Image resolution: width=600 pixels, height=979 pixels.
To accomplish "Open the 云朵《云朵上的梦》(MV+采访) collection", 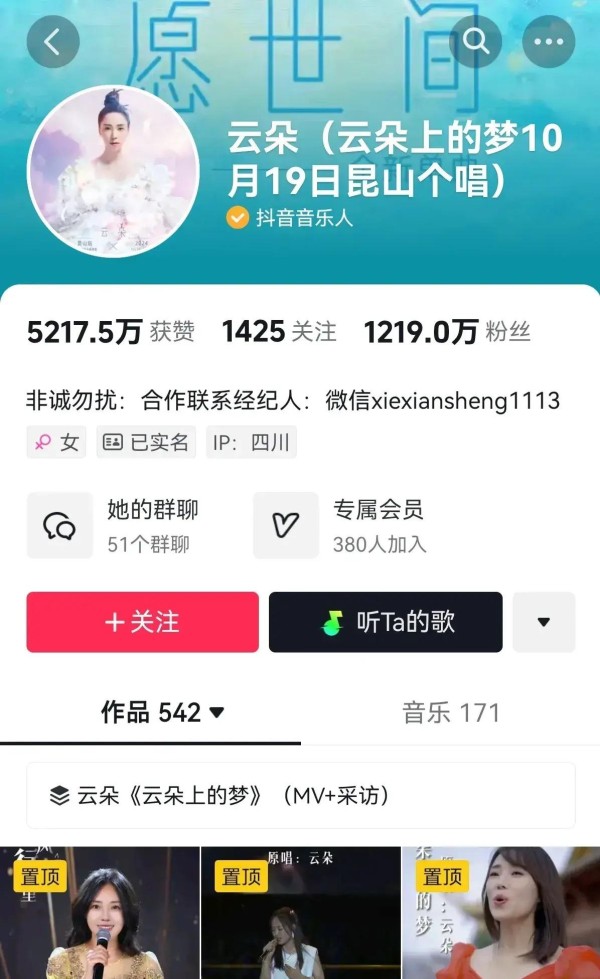I will [x=300, y=795].
